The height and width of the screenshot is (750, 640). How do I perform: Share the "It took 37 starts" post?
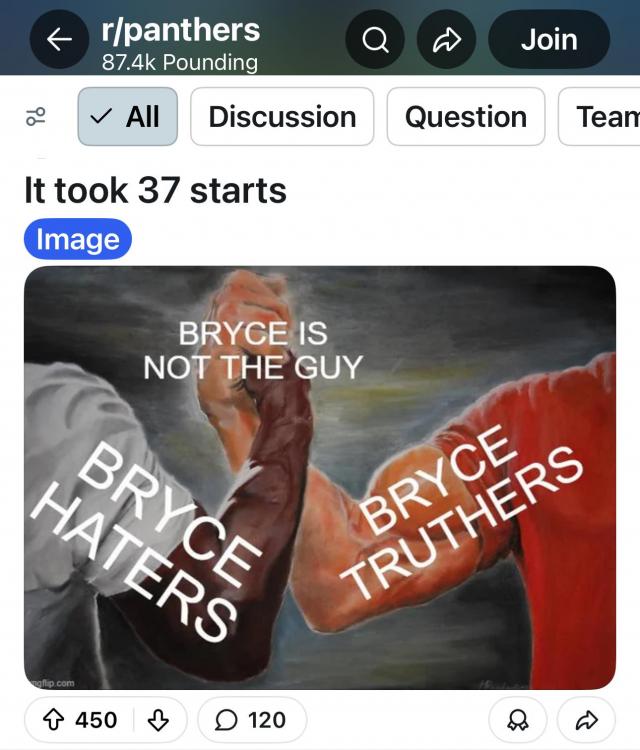(x=588, y=720)
